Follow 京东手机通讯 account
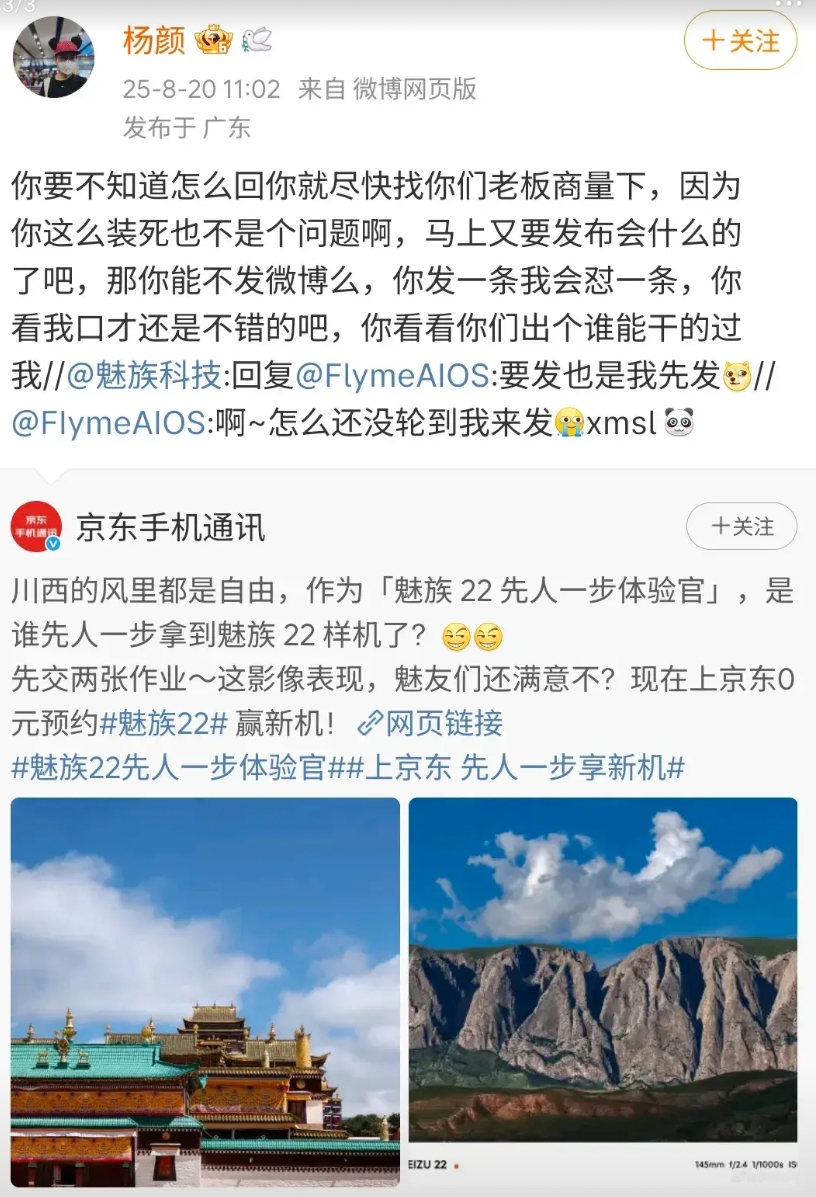 click(x=741, y=526)
